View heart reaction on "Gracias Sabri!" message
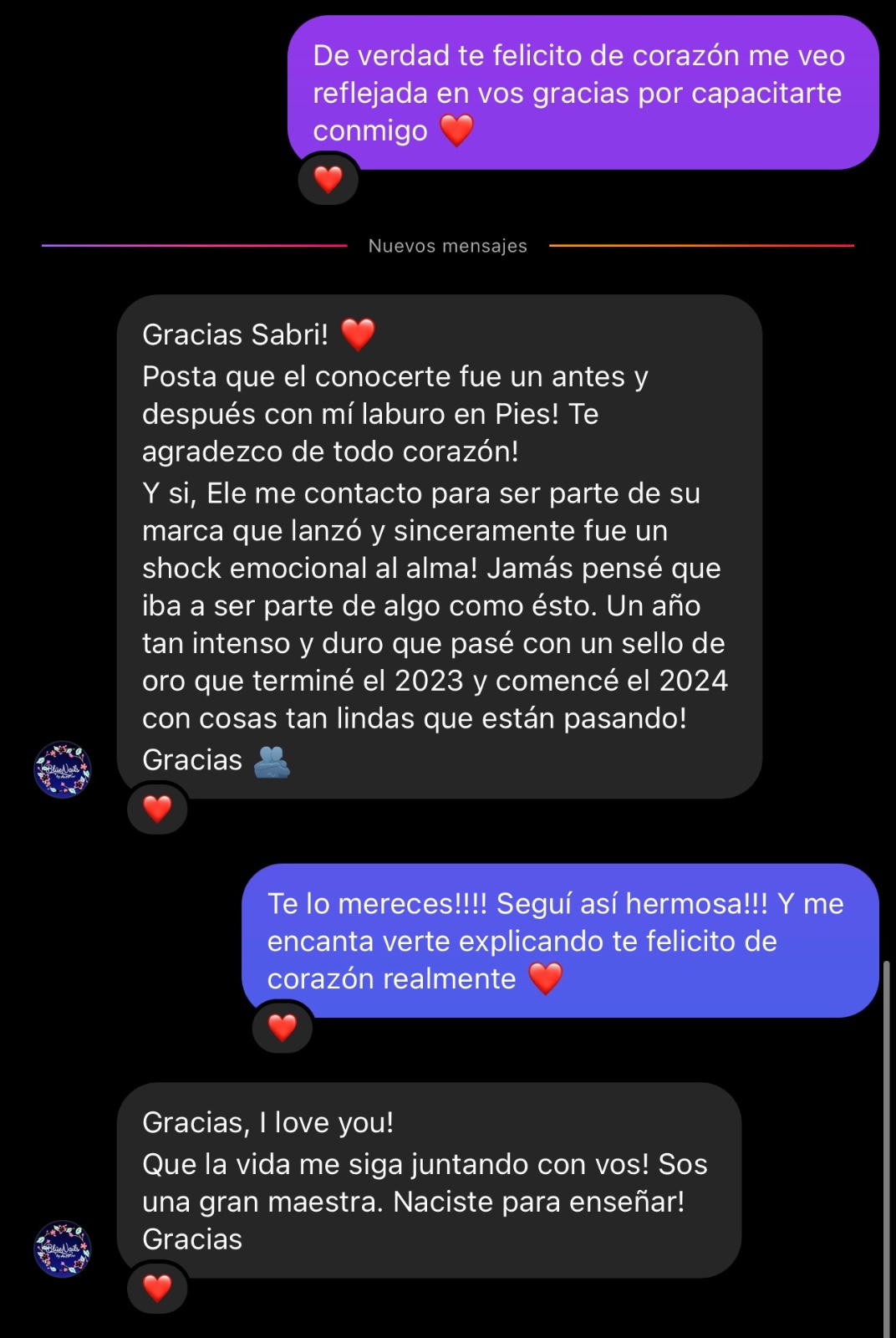This screenshot has height=1338, width=896. coord(157,809)
